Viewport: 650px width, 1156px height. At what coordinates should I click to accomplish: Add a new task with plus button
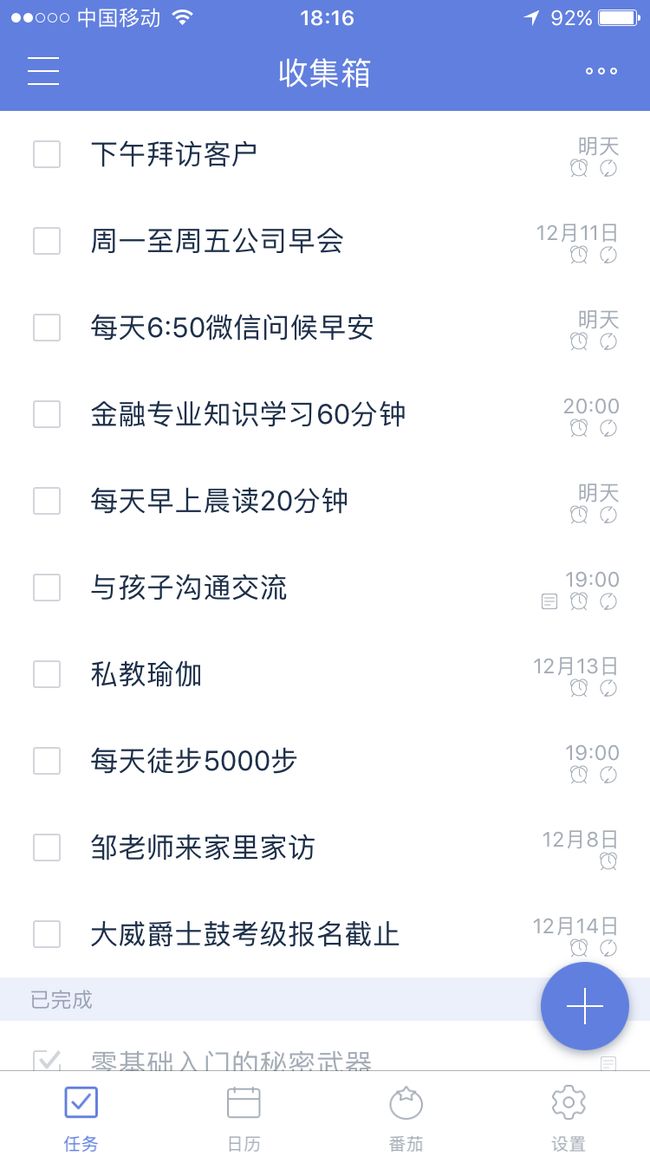tap(584, 1006)
